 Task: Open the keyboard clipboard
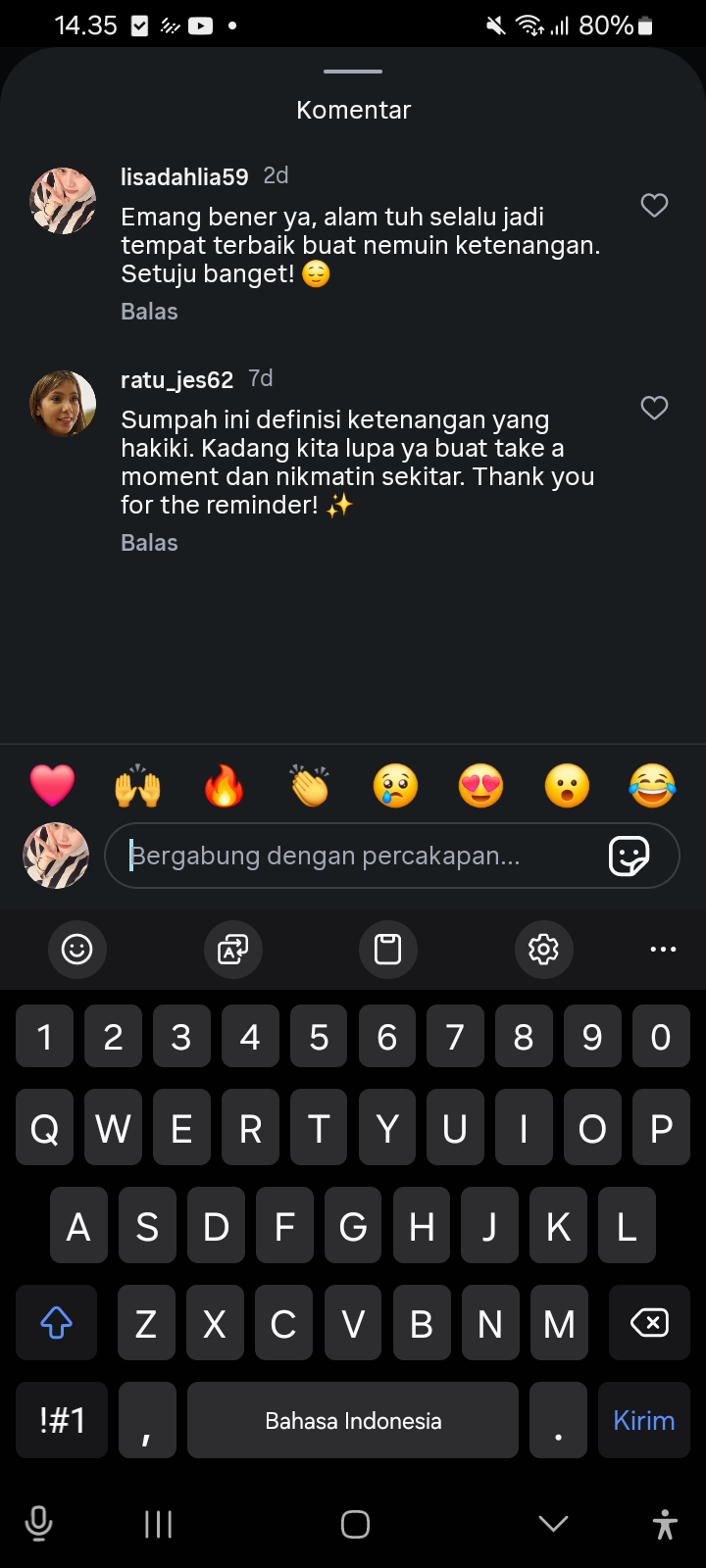click(388, 949)
